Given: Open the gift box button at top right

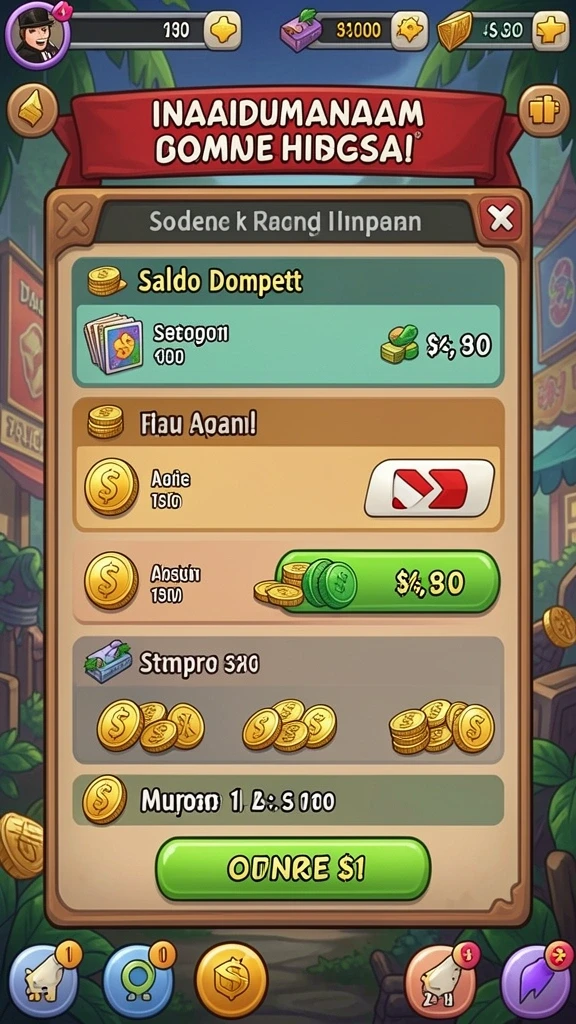Looking at the screenshot, I should (543, 110).
